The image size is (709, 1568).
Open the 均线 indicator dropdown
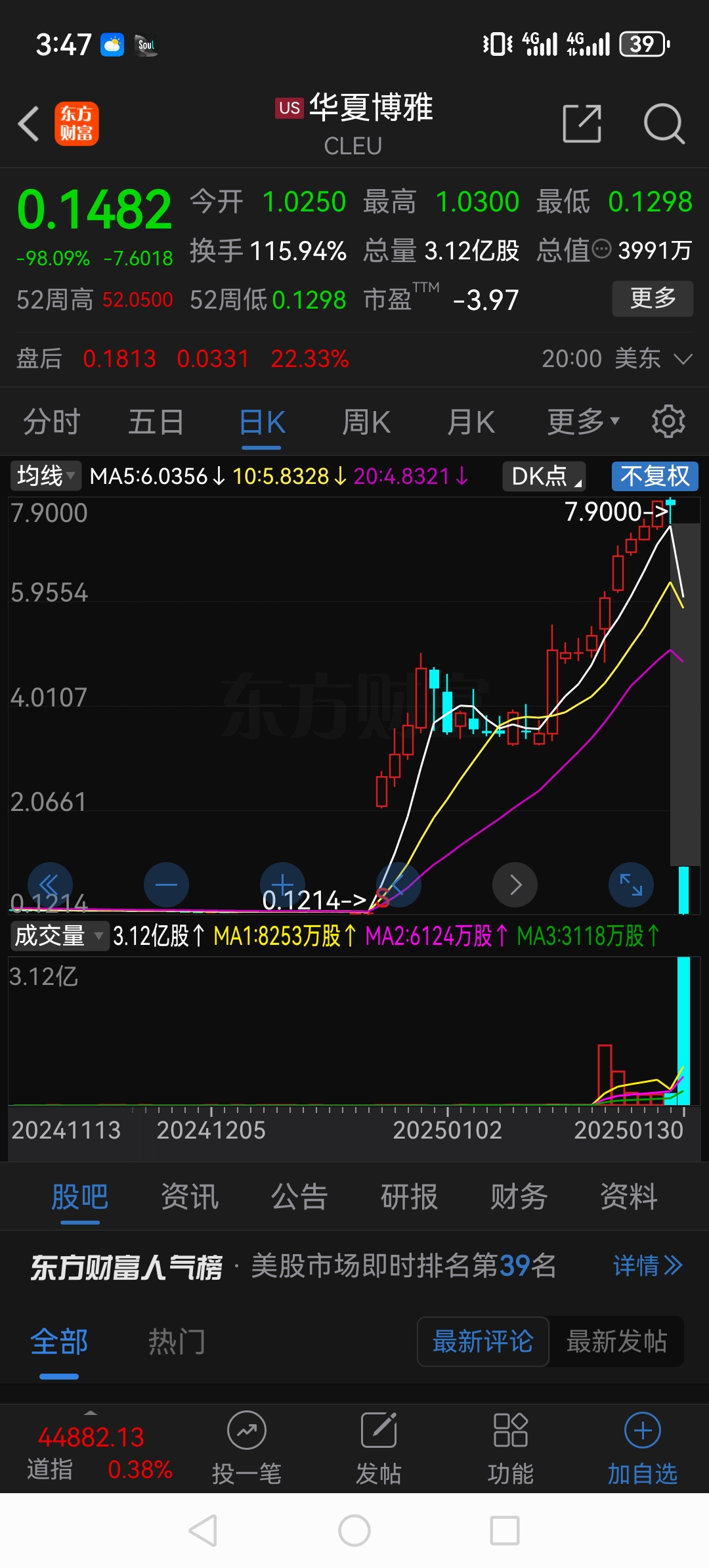(x=43, y=476)
